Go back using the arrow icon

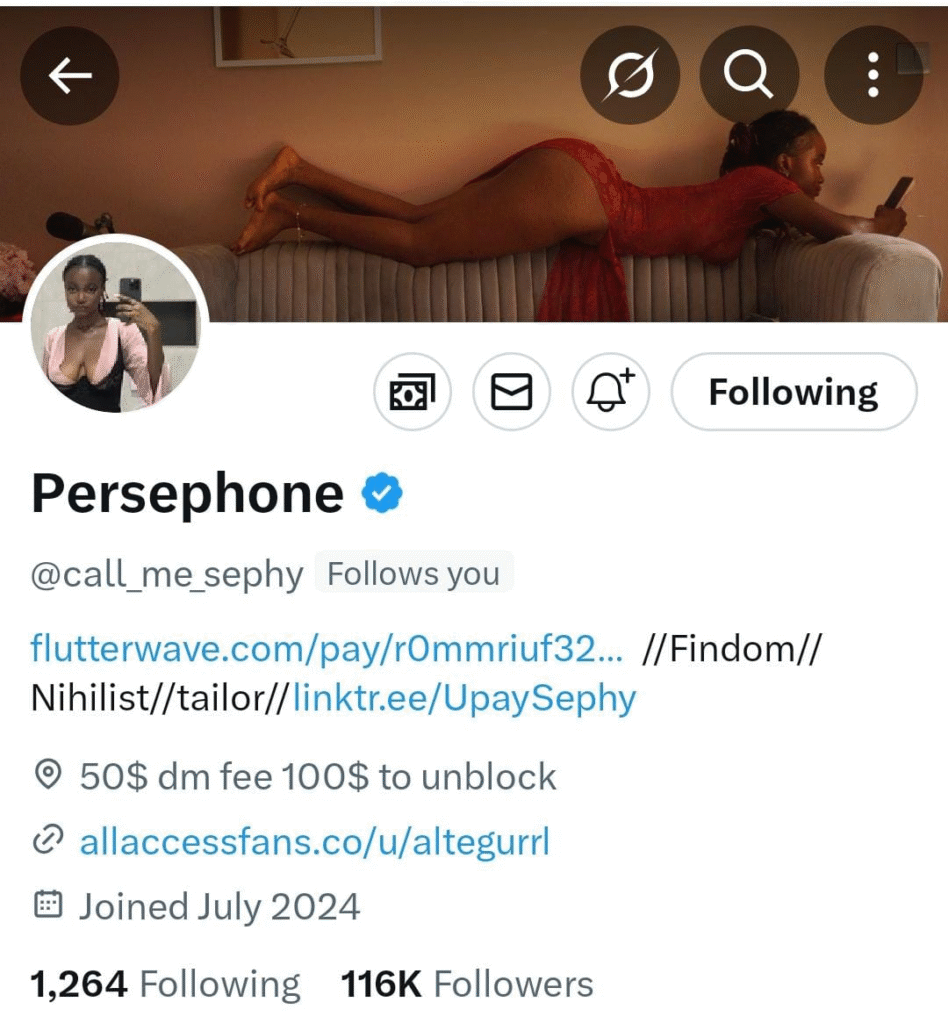pos(70,75)
